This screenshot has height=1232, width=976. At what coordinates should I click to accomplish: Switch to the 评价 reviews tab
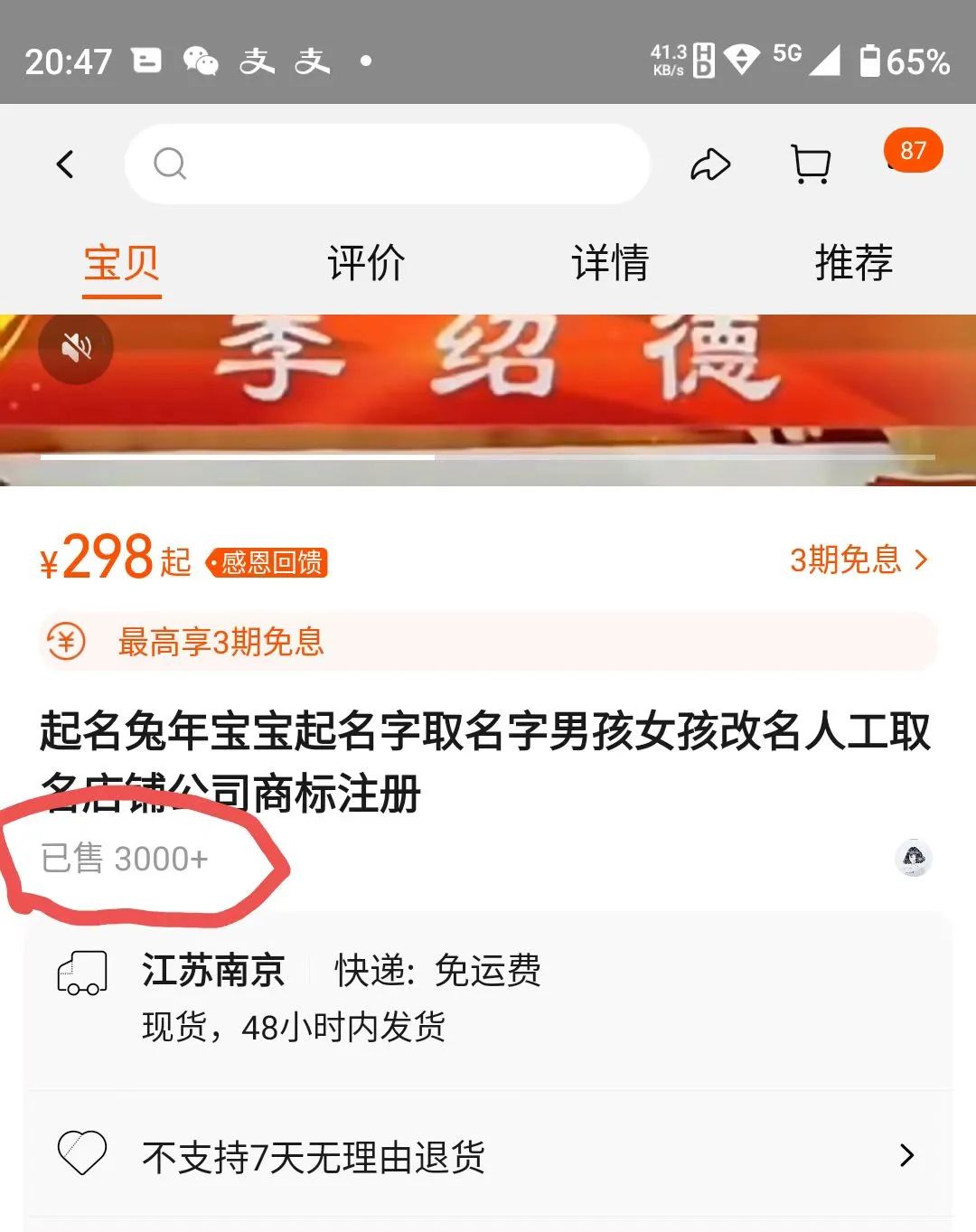[x=366, y=263]
